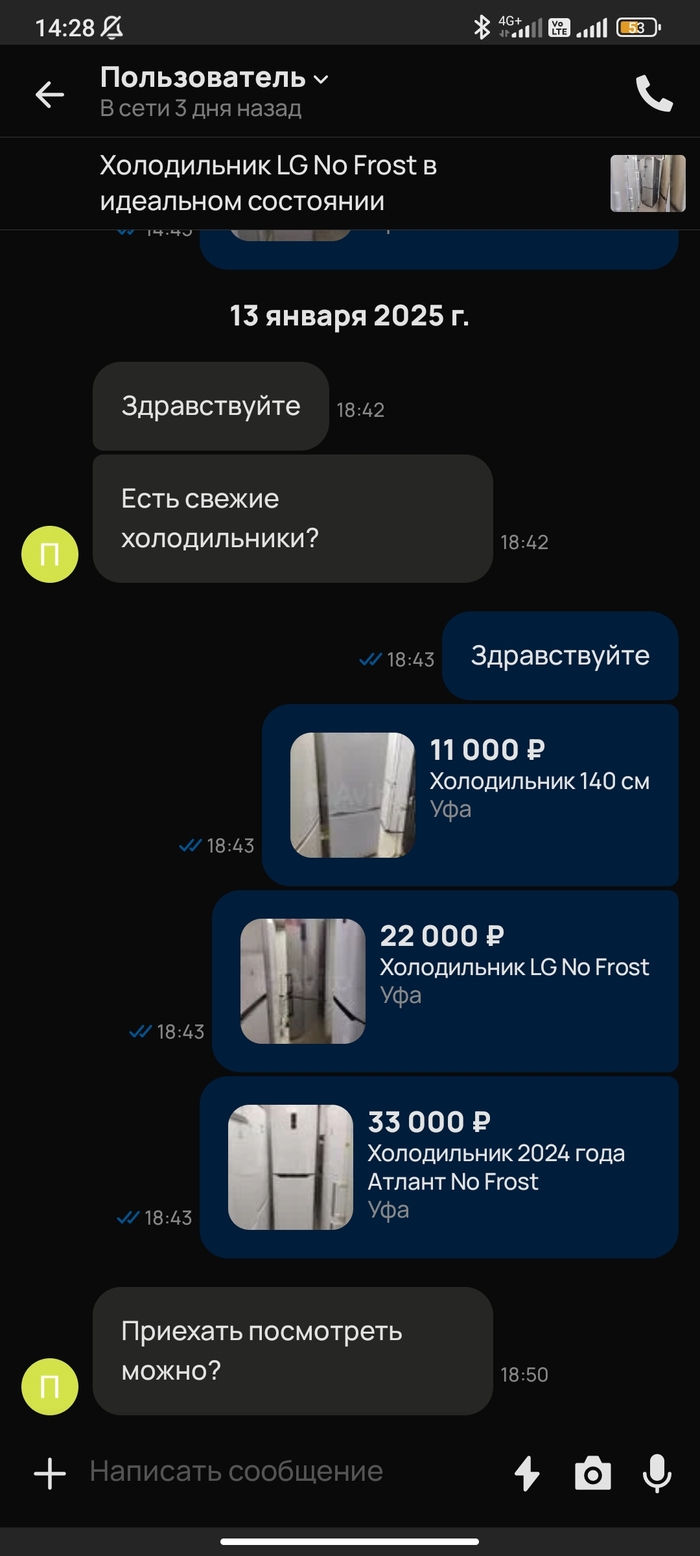700x1556 pixels.
Task: Open the 22 000 ₽ Холодильник LG No Frost card
Action: [445, 980]
